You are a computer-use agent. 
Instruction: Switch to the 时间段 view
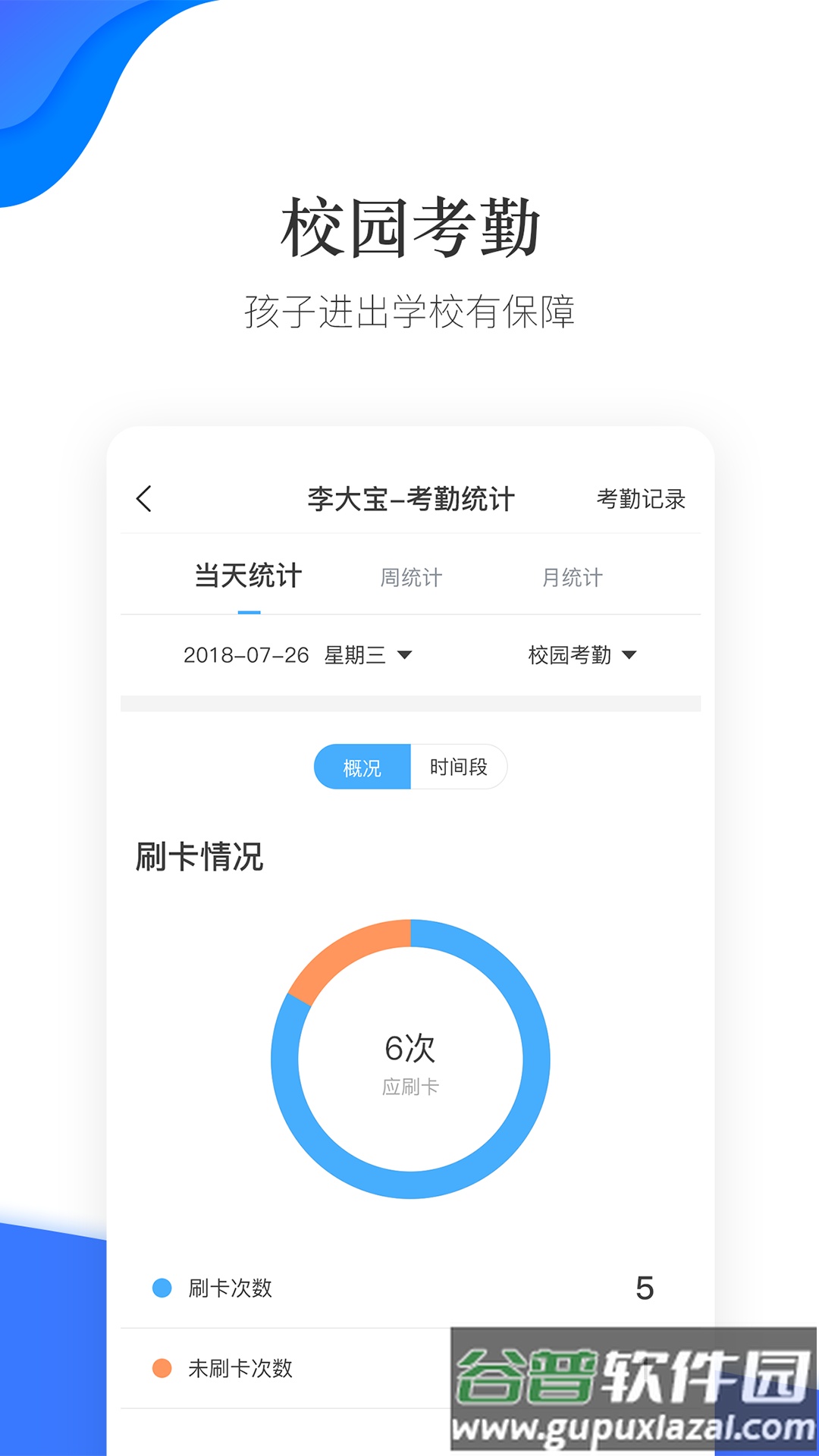pyautogui.click(x=459, y=767)
